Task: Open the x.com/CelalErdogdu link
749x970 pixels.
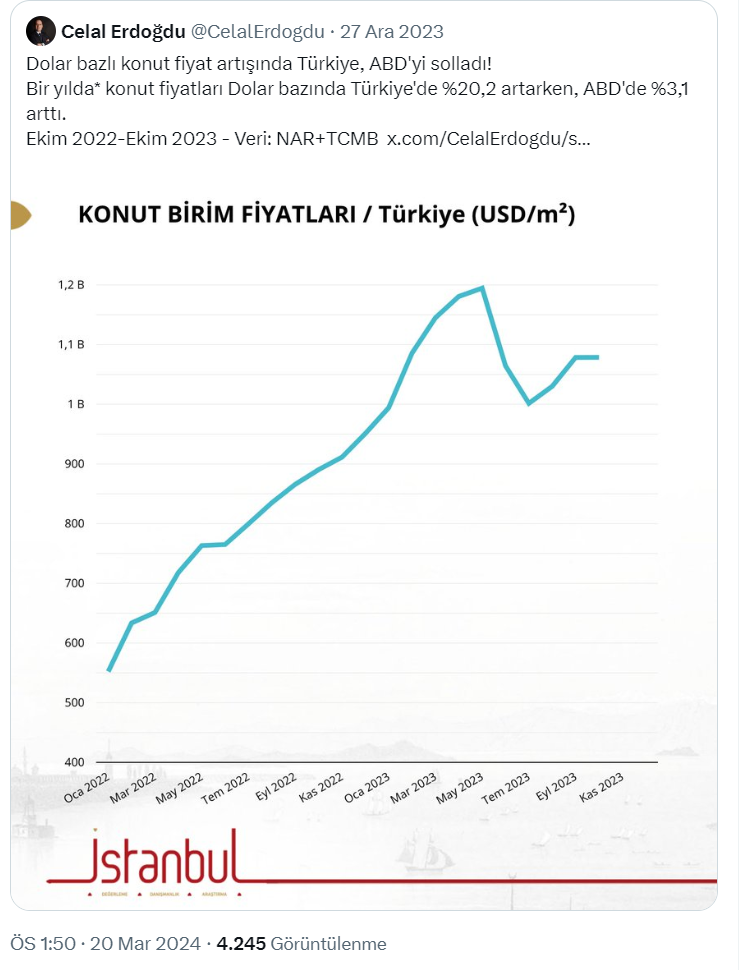Action: (488, 136)
